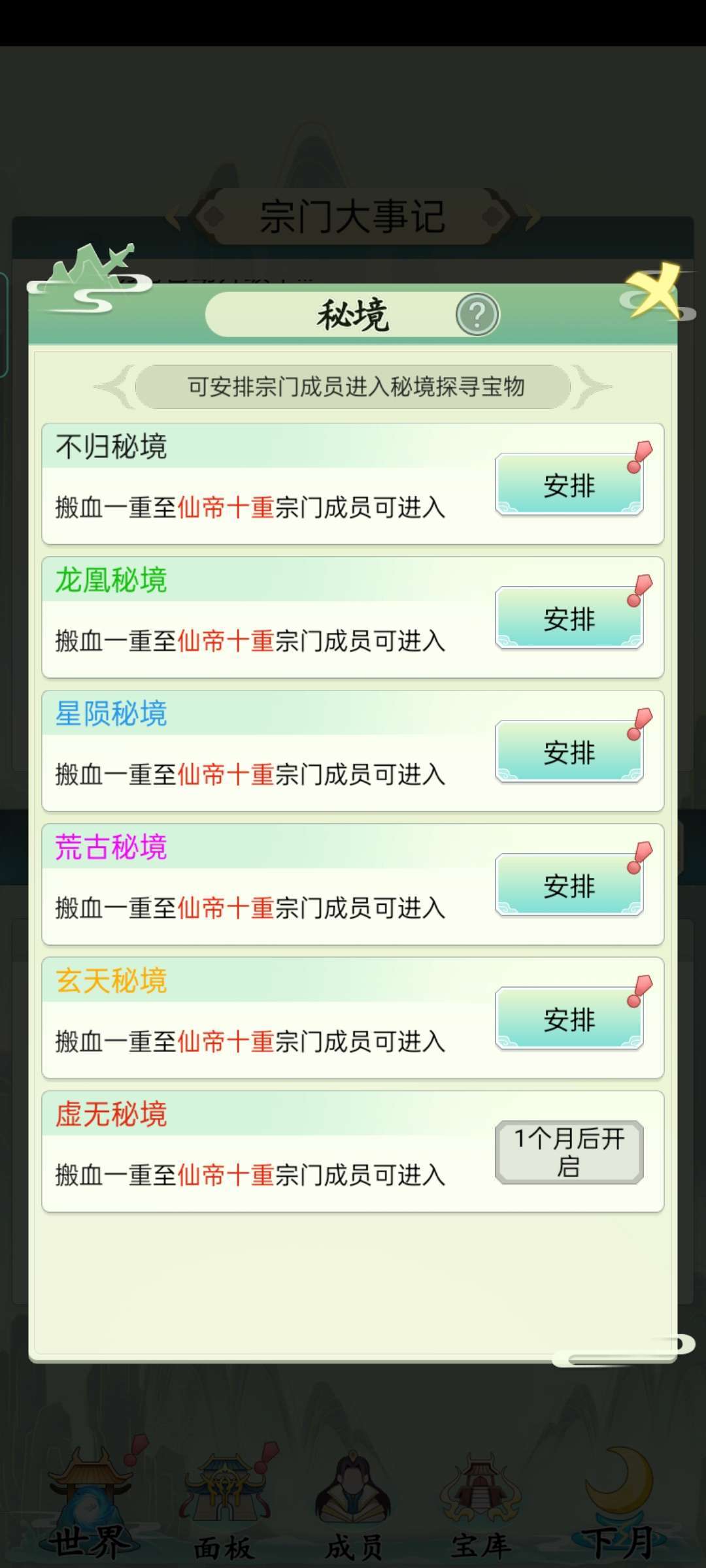The height and width of the screenshot is (1568, 706).
Task: Select 安排 for 星陨秘境
Action: [x=569, y=752]
